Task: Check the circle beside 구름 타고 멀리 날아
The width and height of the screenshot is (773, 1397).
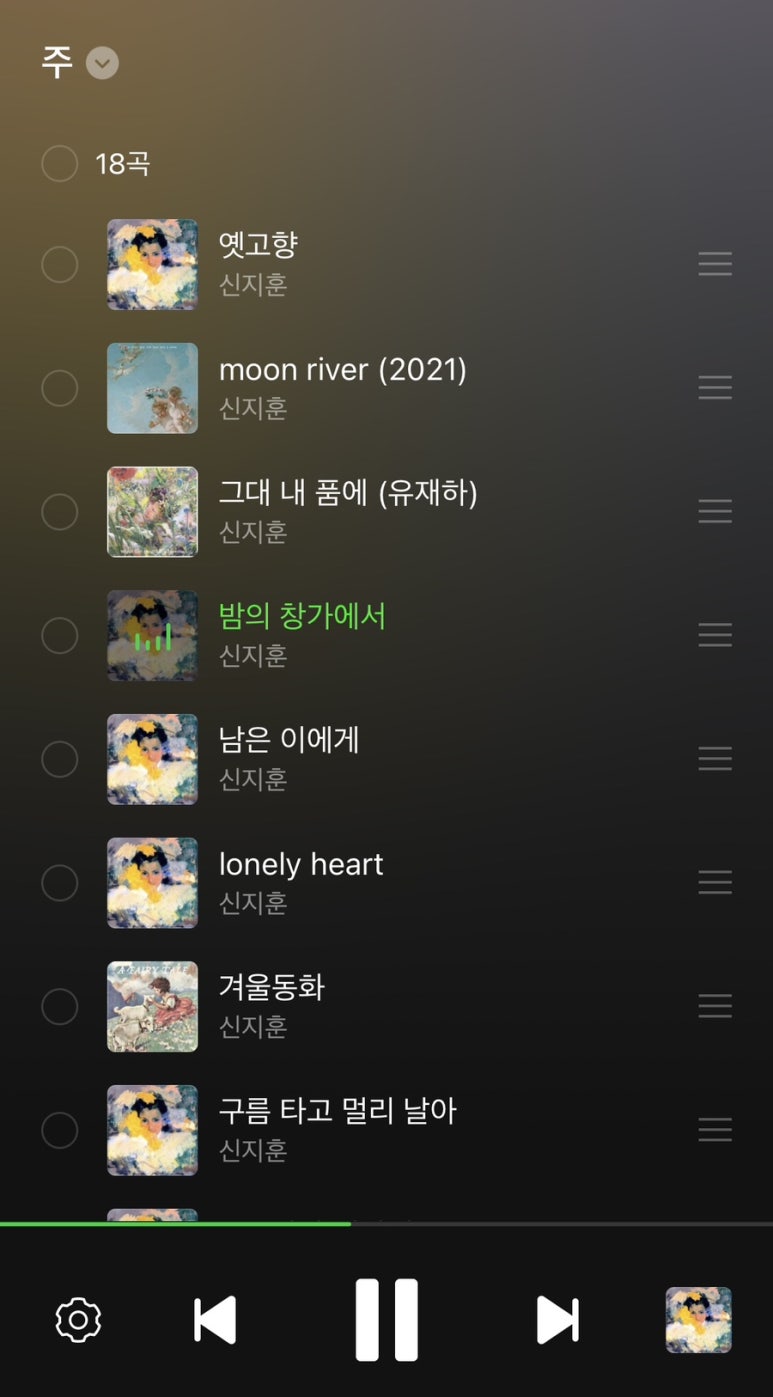Action: coord(60,1130)
